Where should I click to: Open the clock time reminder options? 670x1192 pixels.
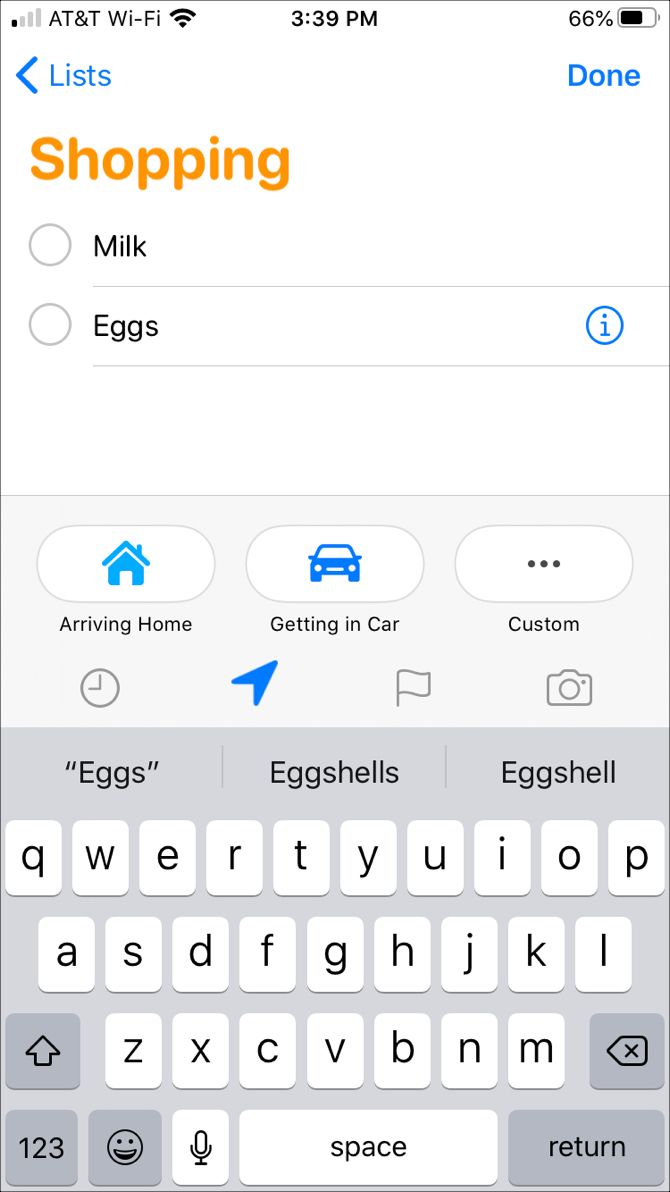(100, 688)
